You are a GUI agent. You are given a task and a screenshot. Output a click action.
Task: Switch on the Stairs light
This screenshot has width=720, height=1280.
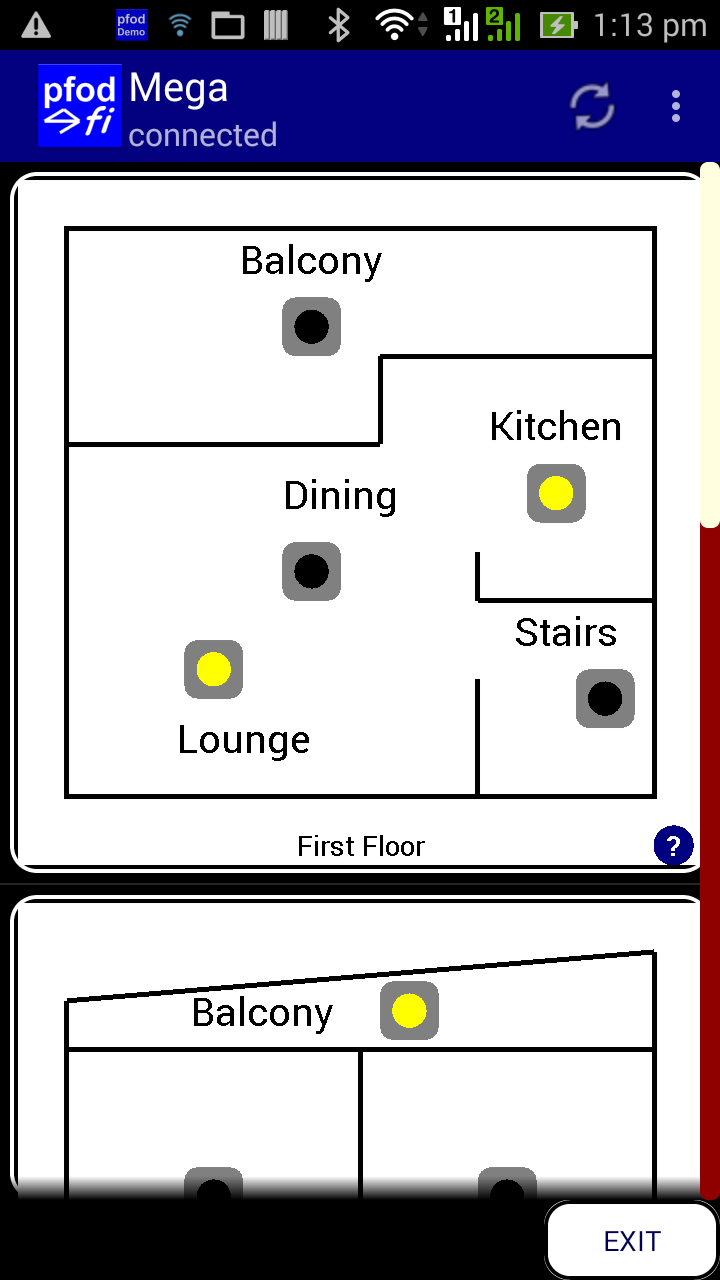[x=605, y=698]
